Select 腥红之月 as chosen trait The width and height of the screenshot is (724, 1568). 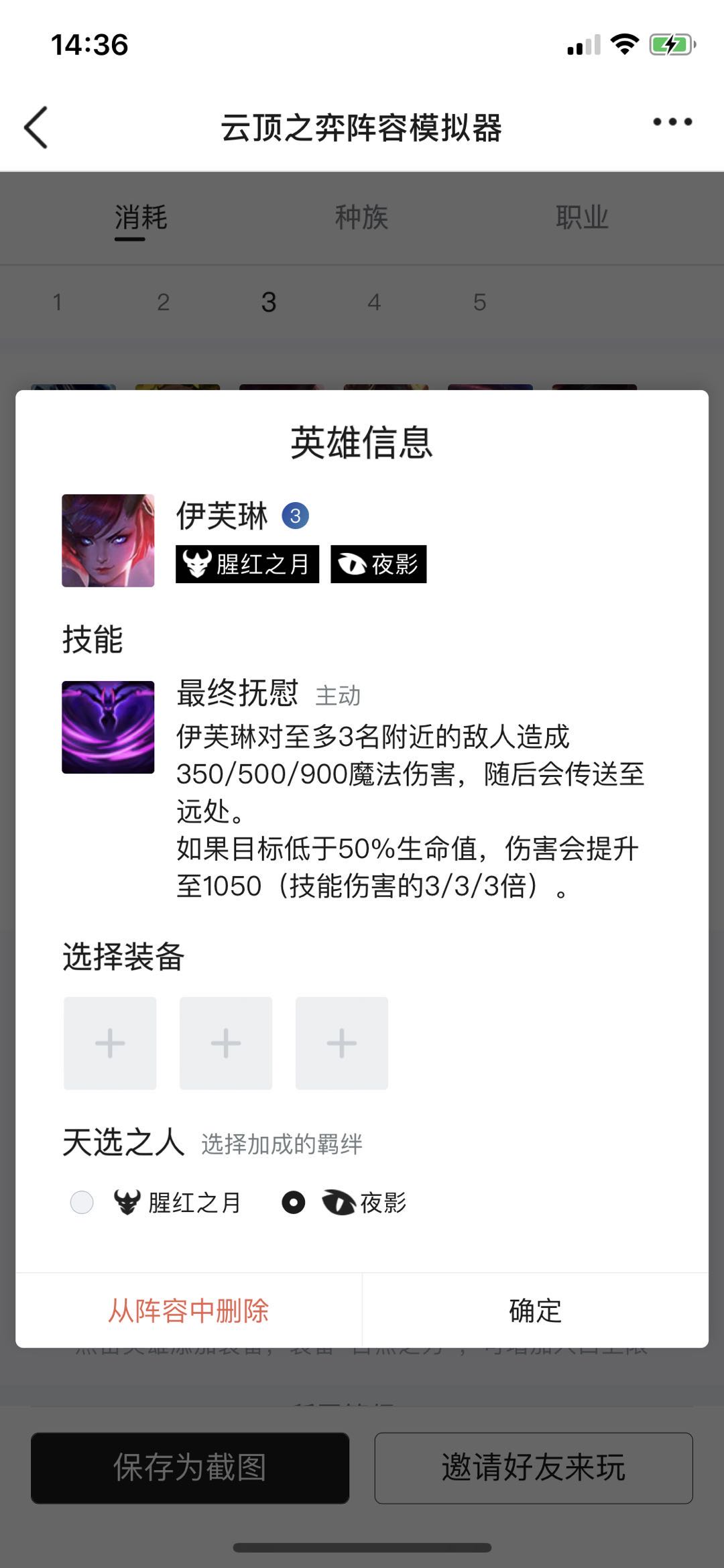[82, 1202]
